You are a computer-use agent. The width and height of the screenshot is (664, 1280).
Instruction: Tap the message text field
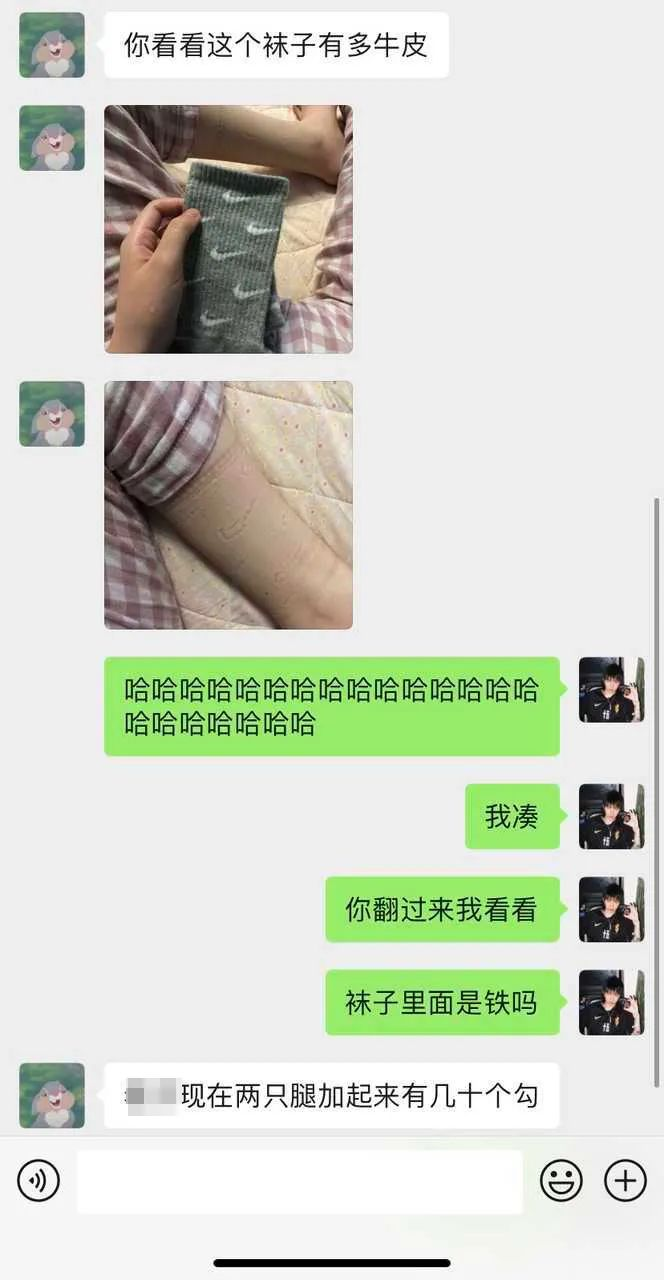(299, 1181)
